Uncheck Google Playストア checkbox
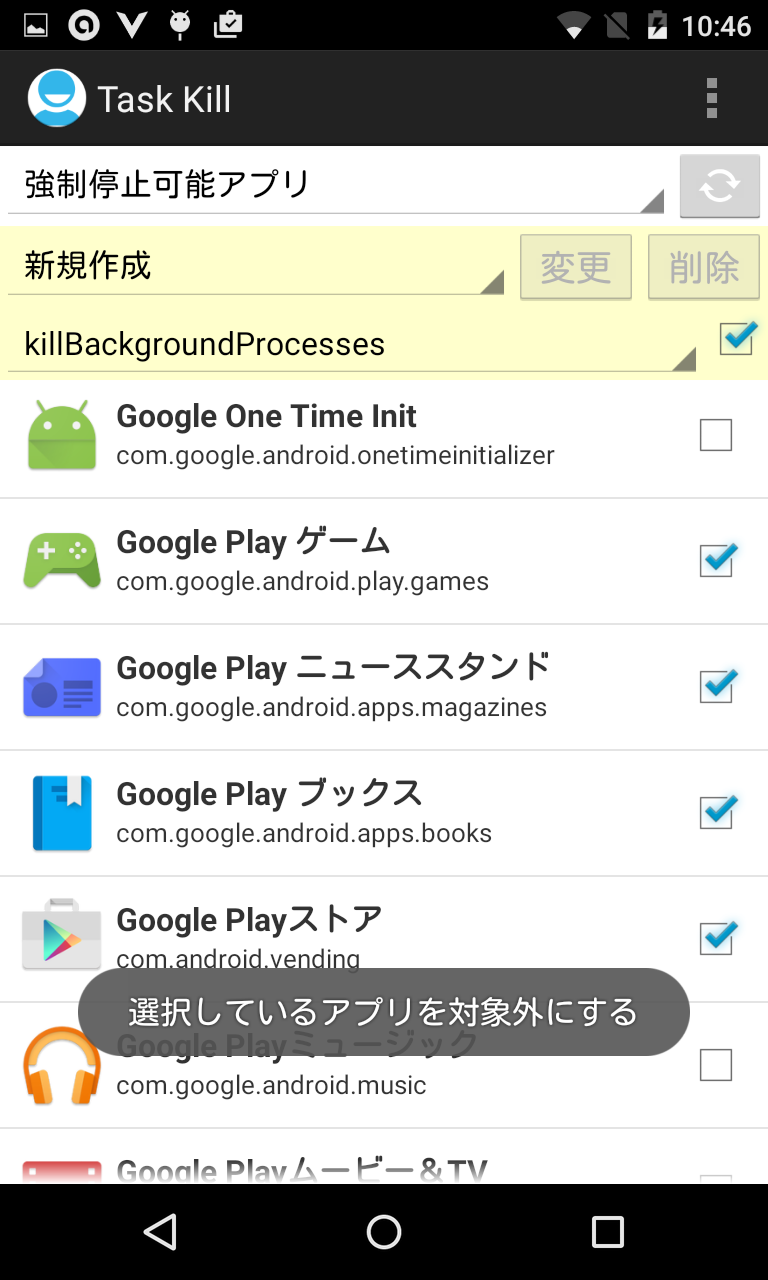Viewport: 768px width, 1280px height. (718, 938)
